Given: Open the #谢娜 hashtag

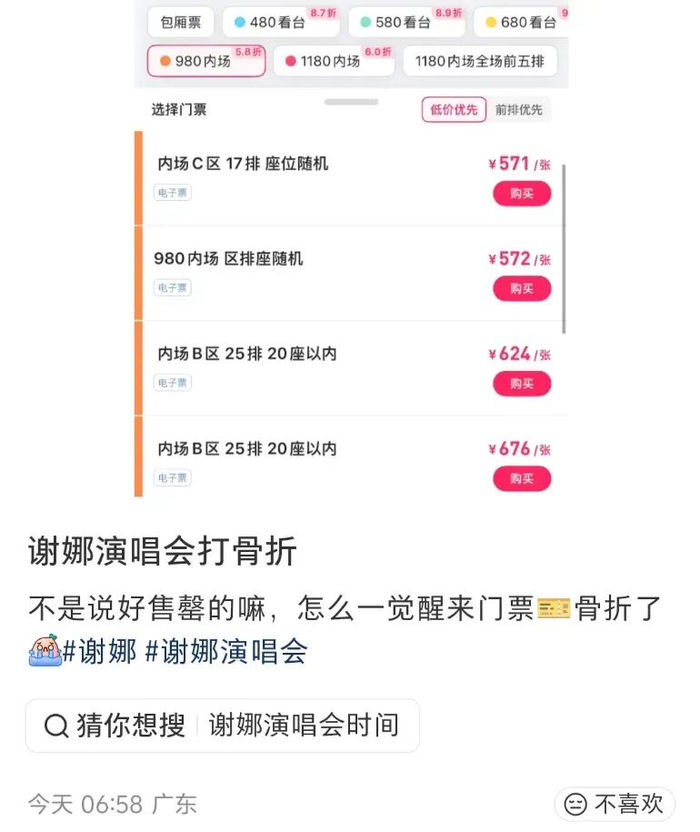Looking at the screenshot, I should (x=99, y=652).
